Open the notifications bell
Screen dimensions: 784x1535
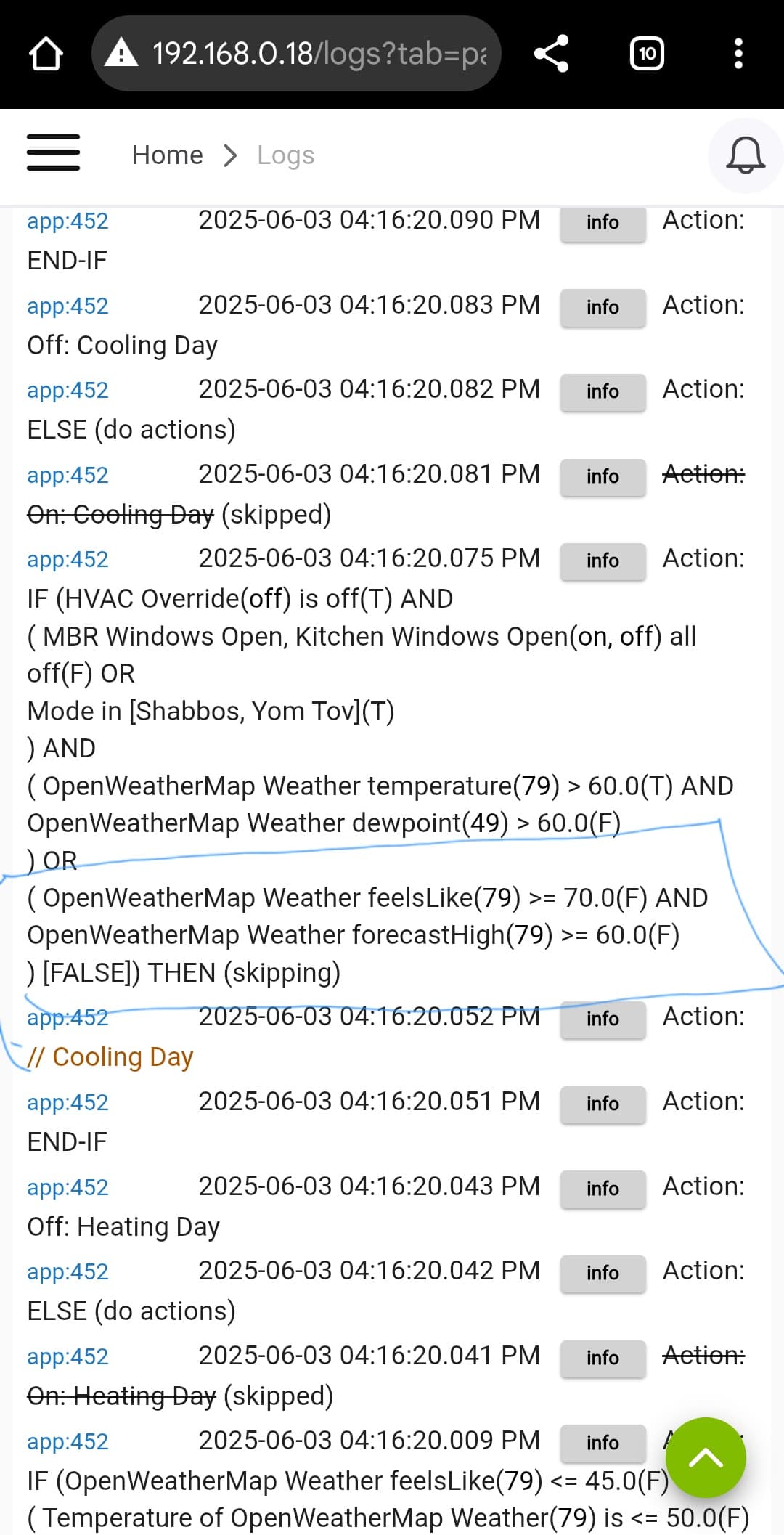[x=746, y=155]
